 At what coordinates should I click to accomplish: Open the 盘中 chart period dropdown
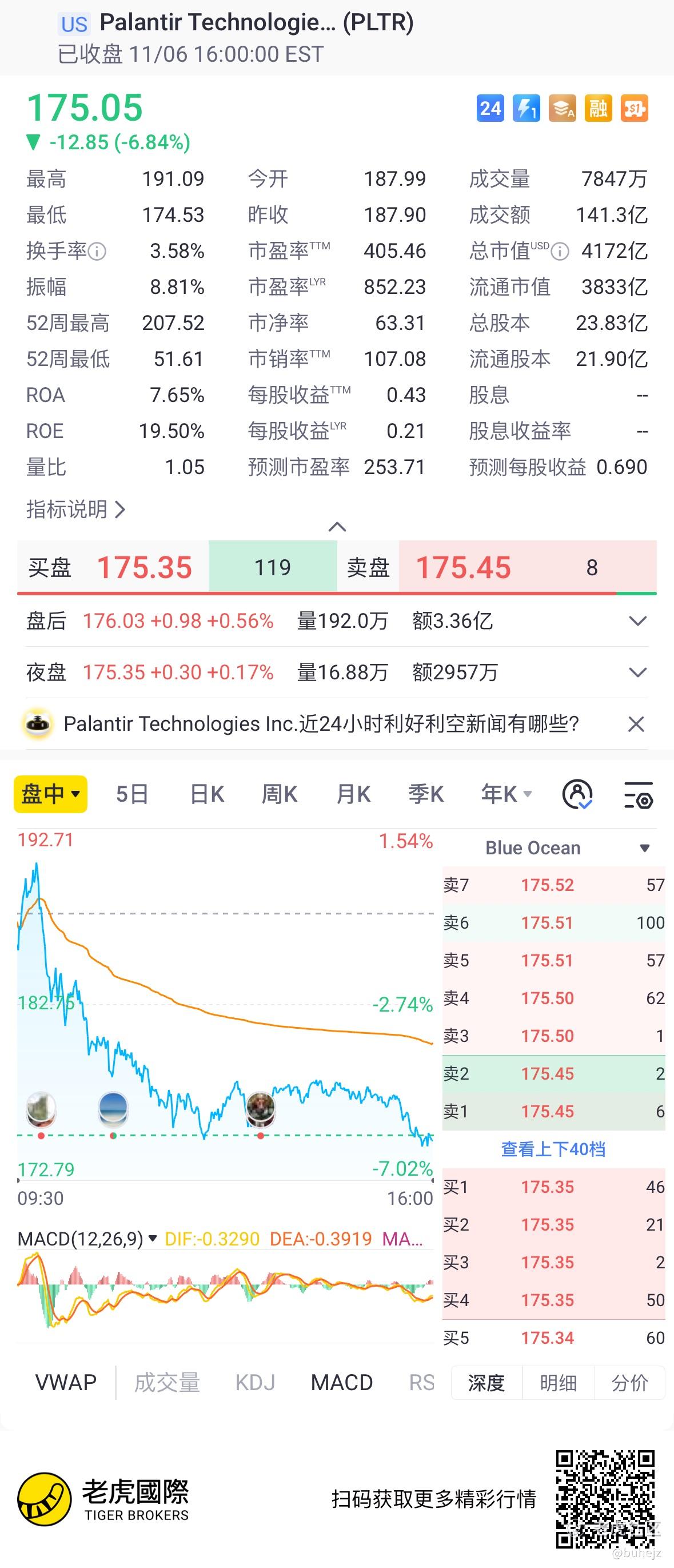[50, 794]
